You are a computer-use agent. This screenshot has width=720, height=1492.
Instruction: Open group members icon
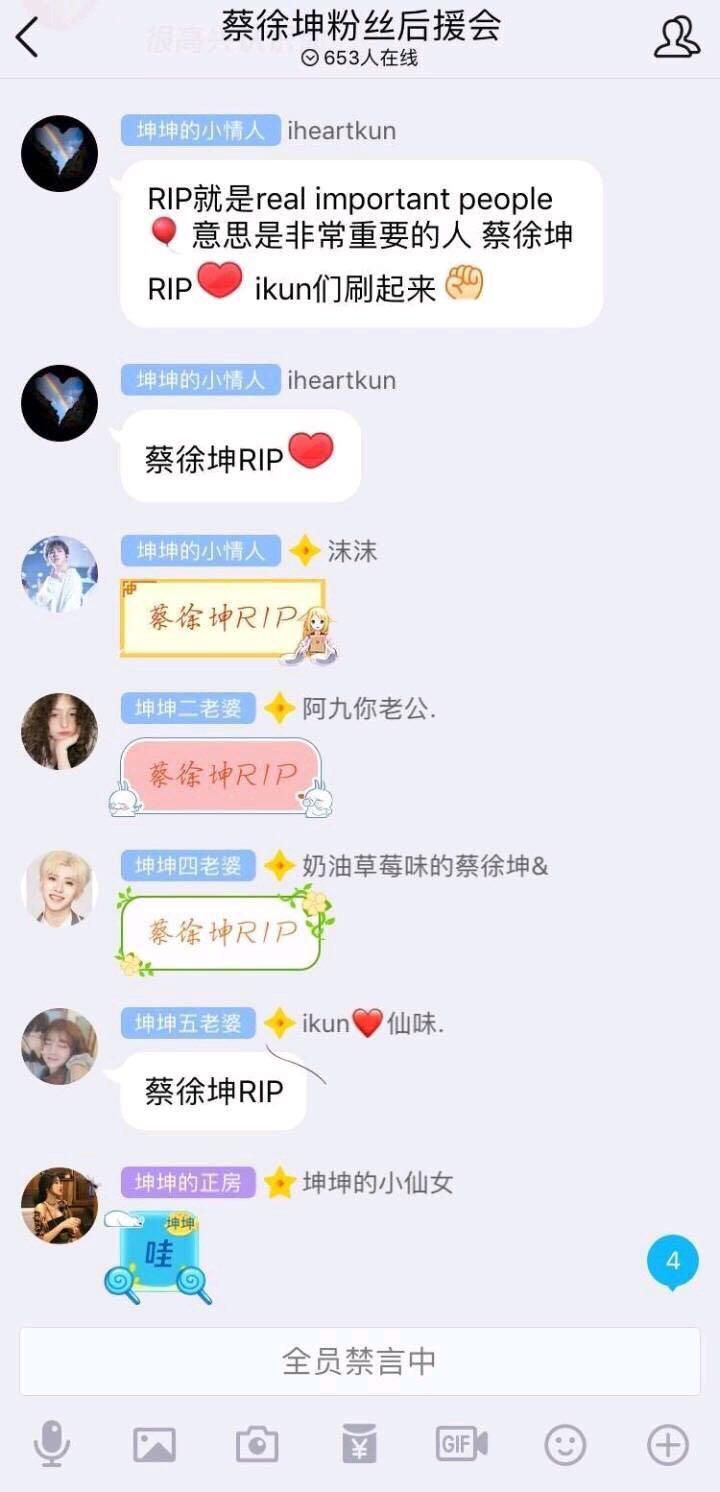[677, 37]
